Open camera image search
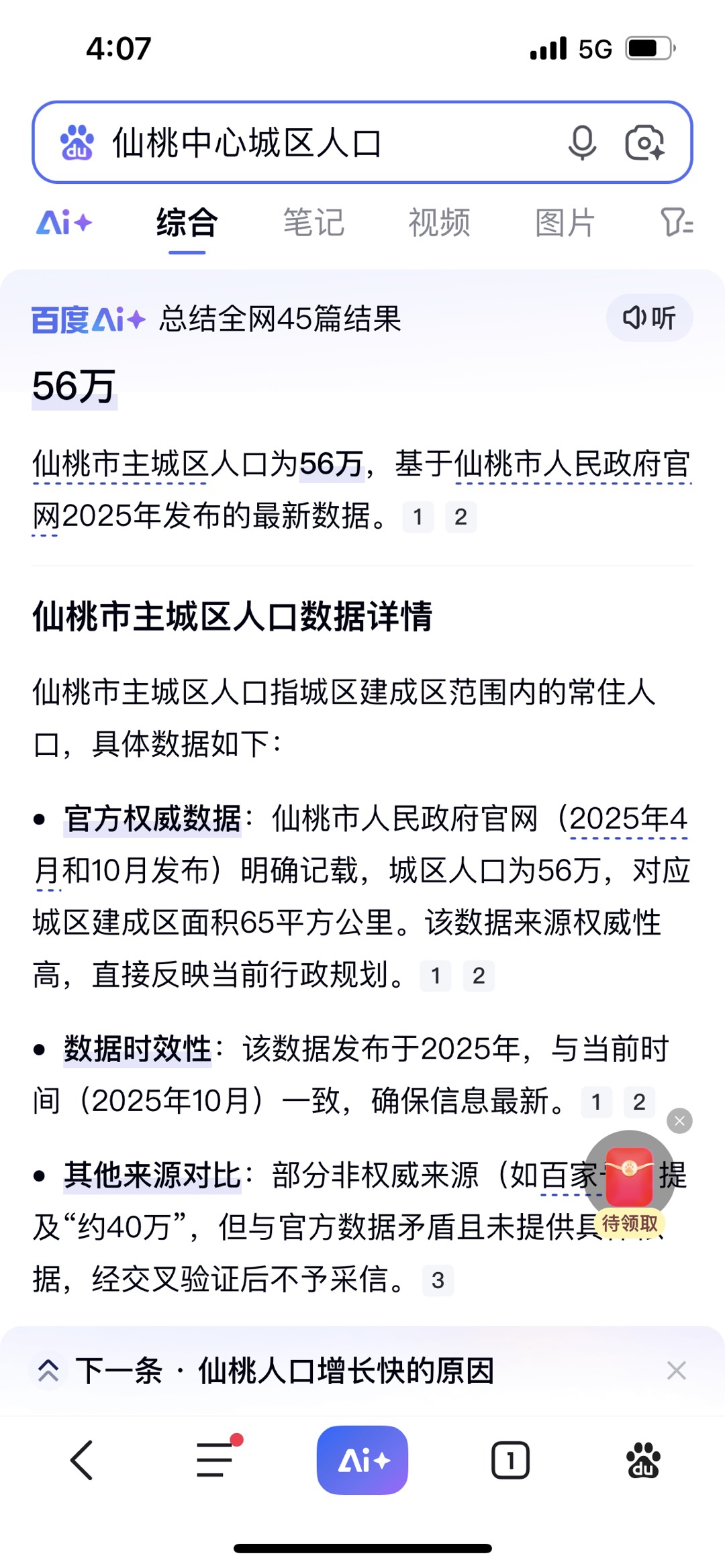Screen dimensions: 725x1568 coord(644,142)
